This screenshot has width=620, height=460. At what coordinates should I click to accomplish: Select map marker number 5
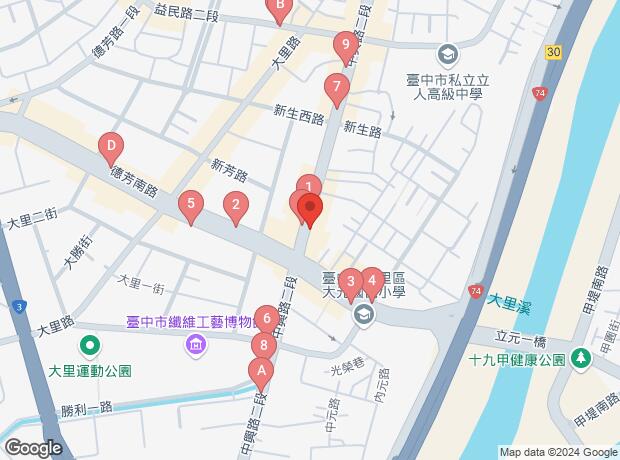point(190,206)
